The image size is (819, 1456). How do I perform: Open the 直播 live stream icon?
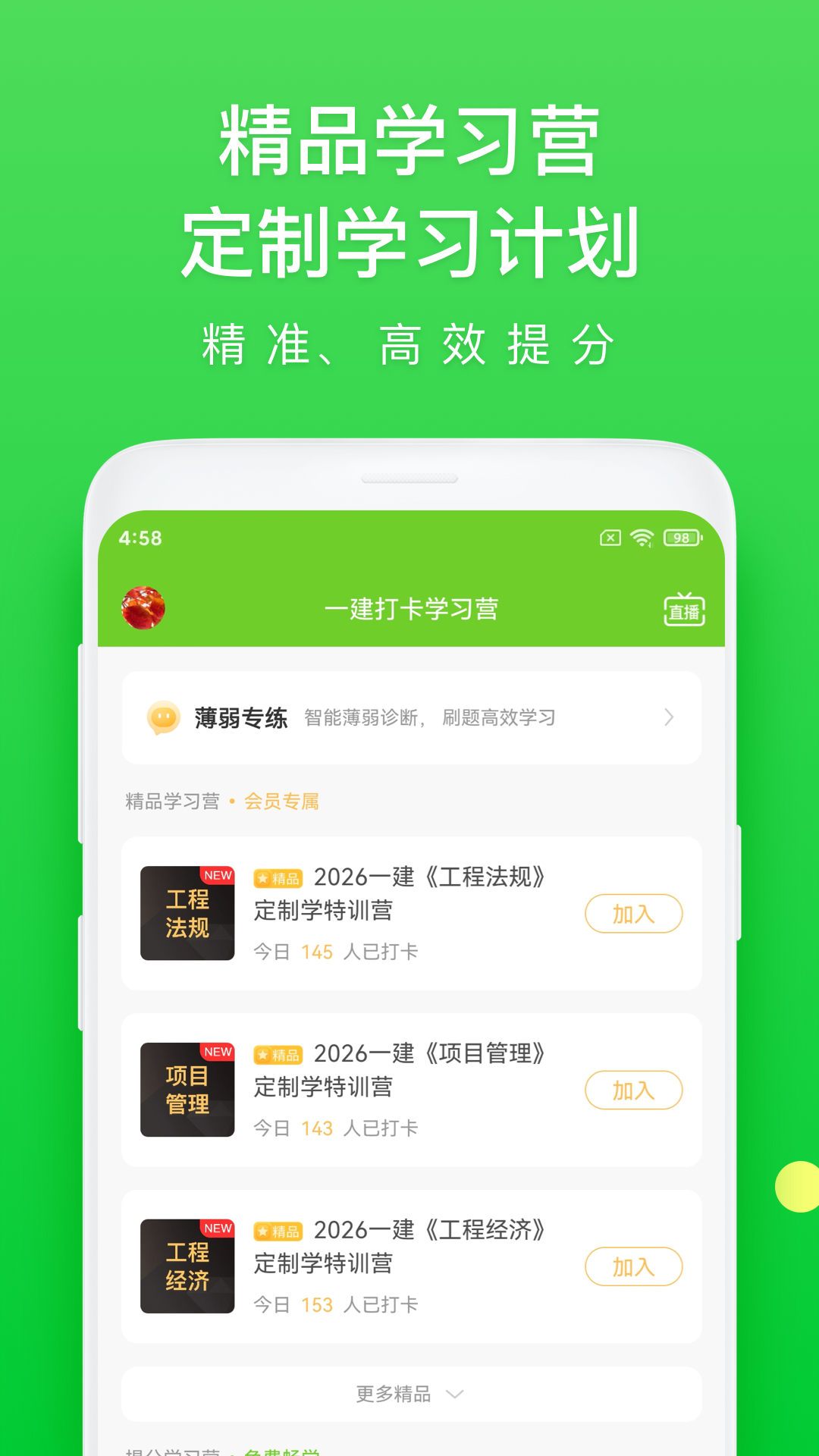(683, 607)
